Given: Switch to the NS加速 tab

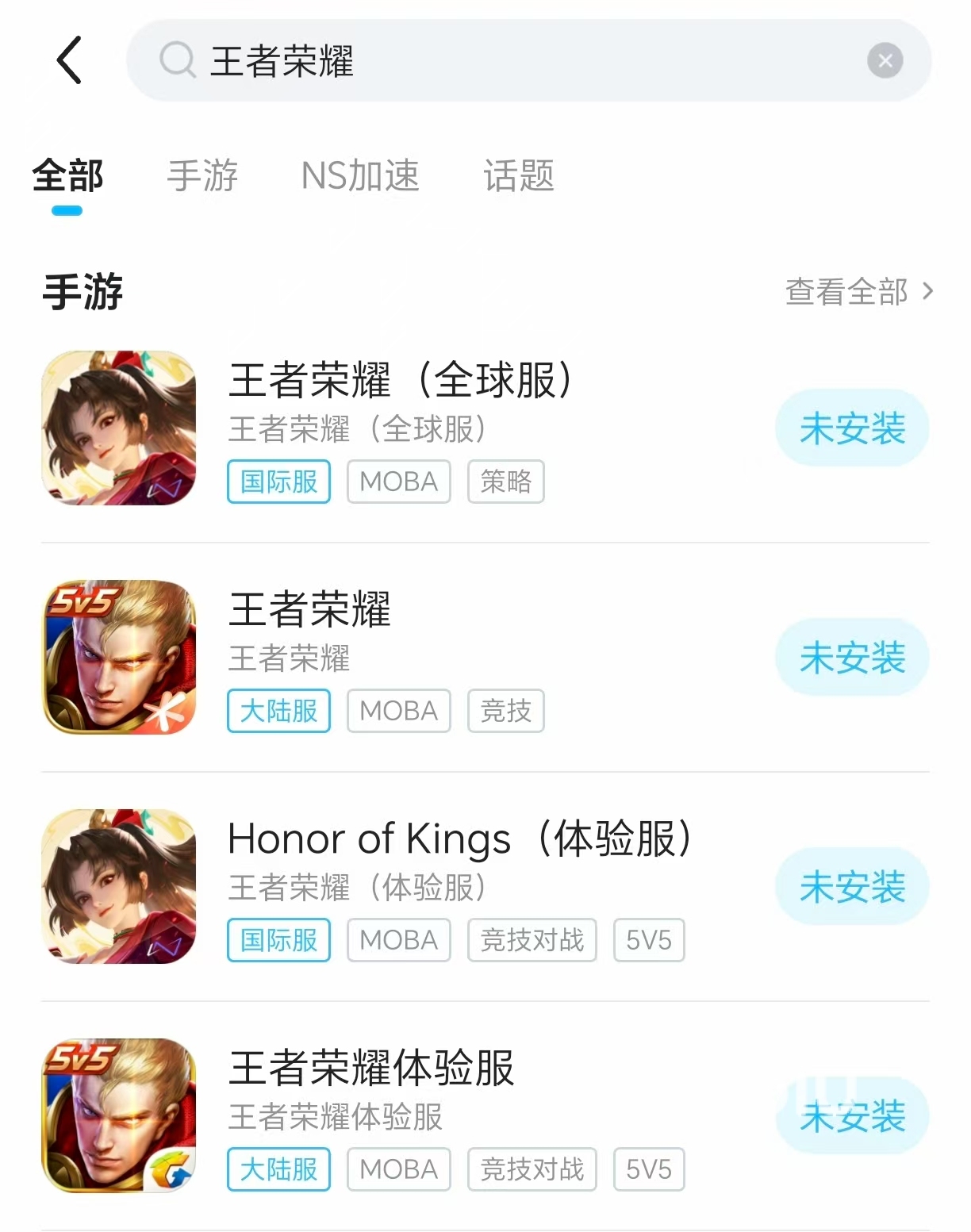Looking at the screenshot, I should coord(360,175).
